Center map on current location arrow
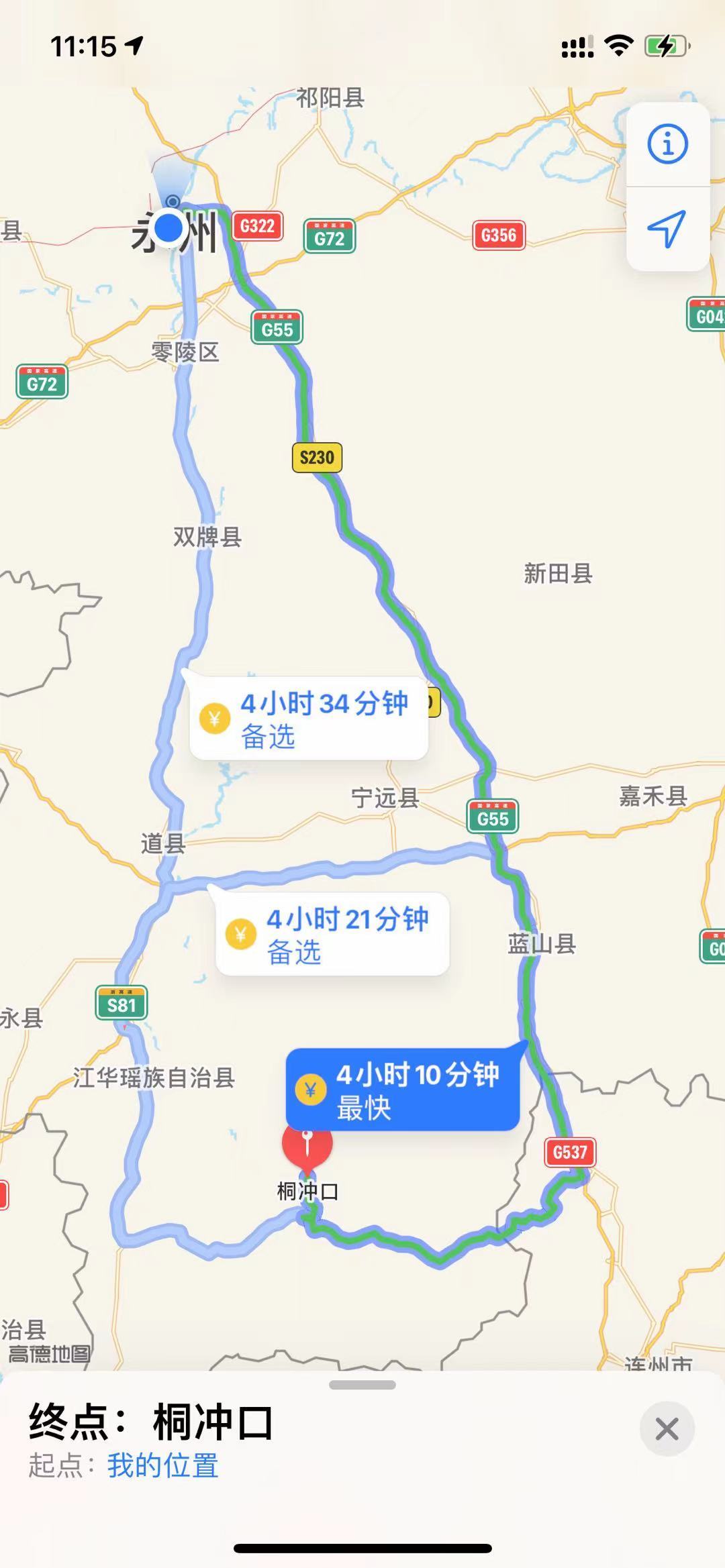The image size is (725, 1568). tap(667, 228)
